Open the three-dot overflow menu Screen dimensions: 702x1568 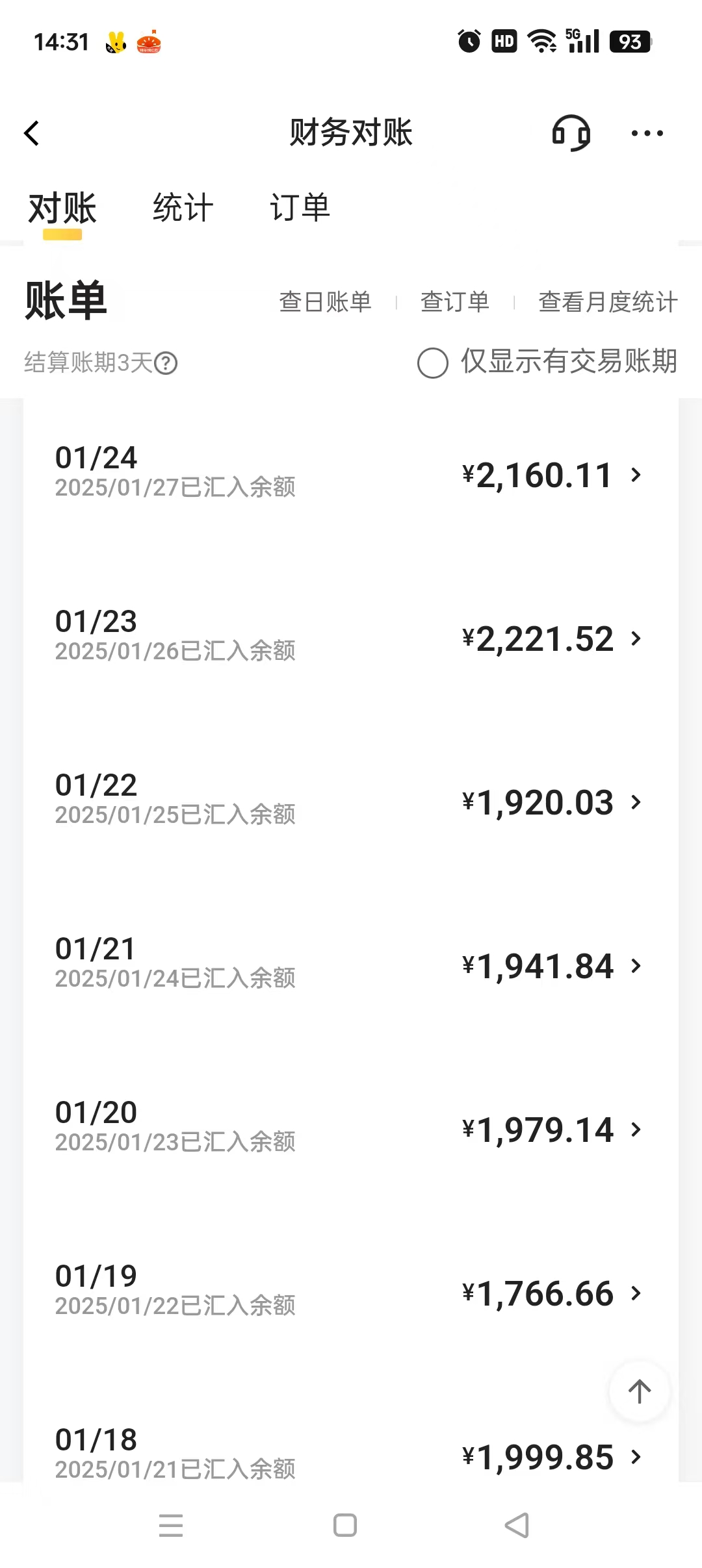(647, 133)
